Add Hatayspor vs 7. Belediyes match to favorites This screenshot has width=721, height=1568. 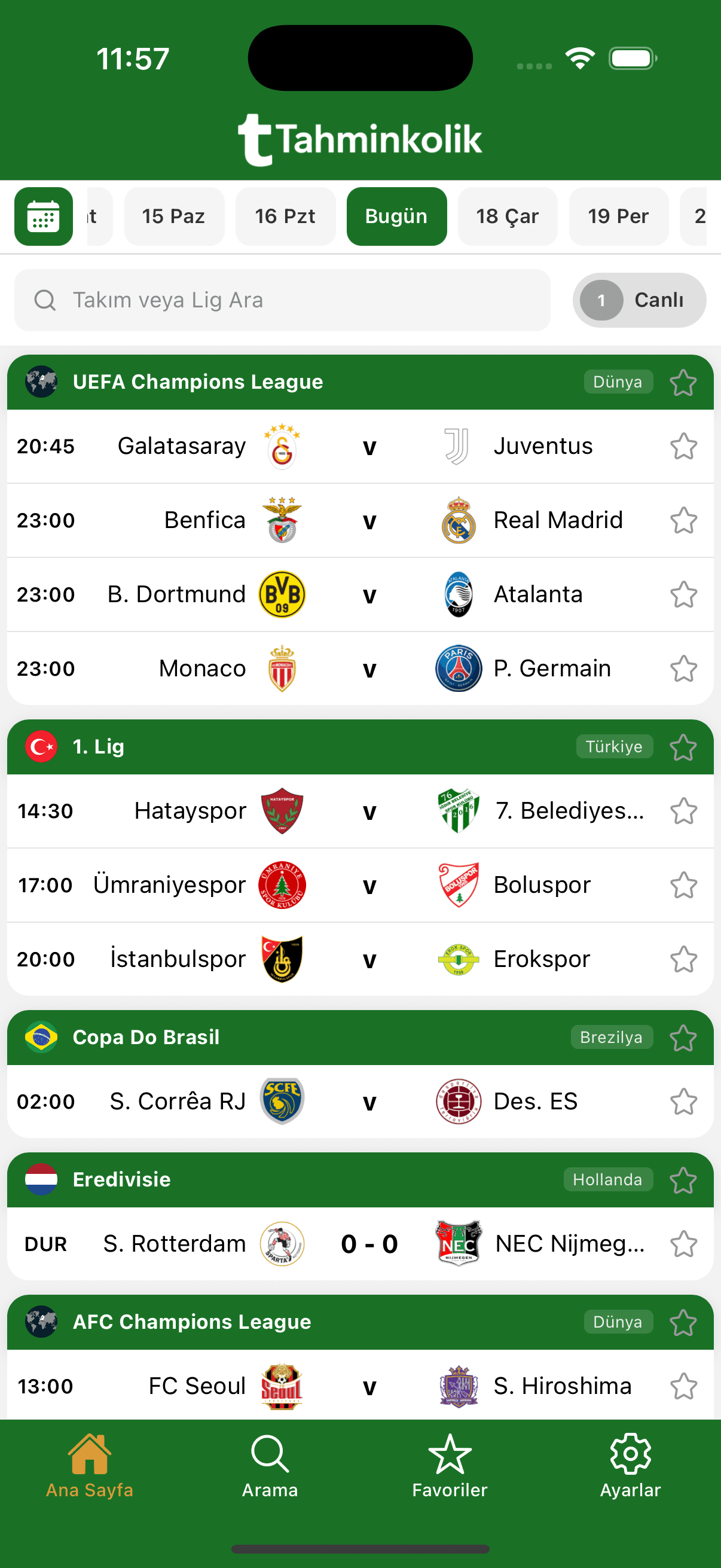click(684, 811)
